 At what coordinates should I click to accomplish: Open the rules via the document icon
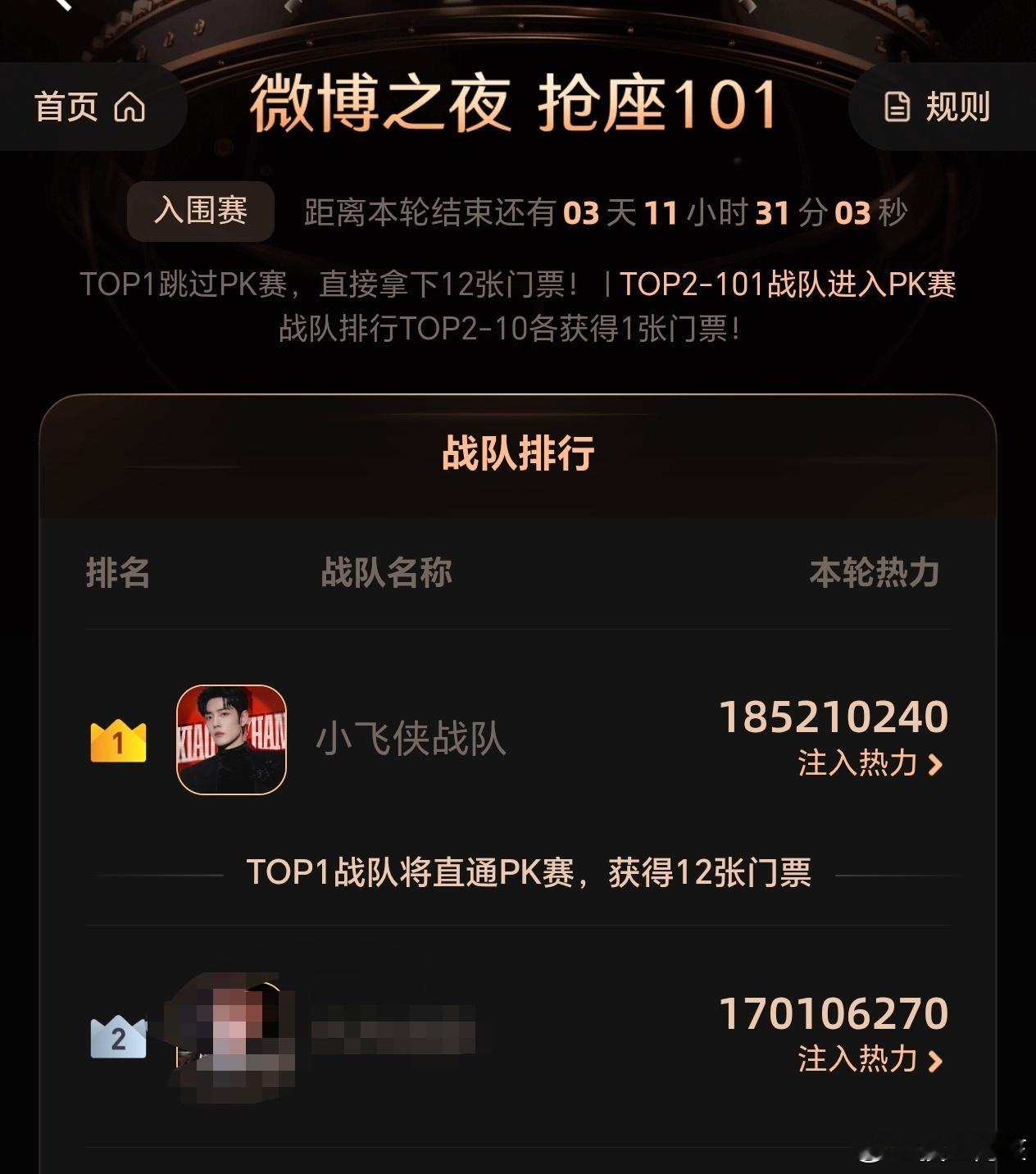coord(898,107)
